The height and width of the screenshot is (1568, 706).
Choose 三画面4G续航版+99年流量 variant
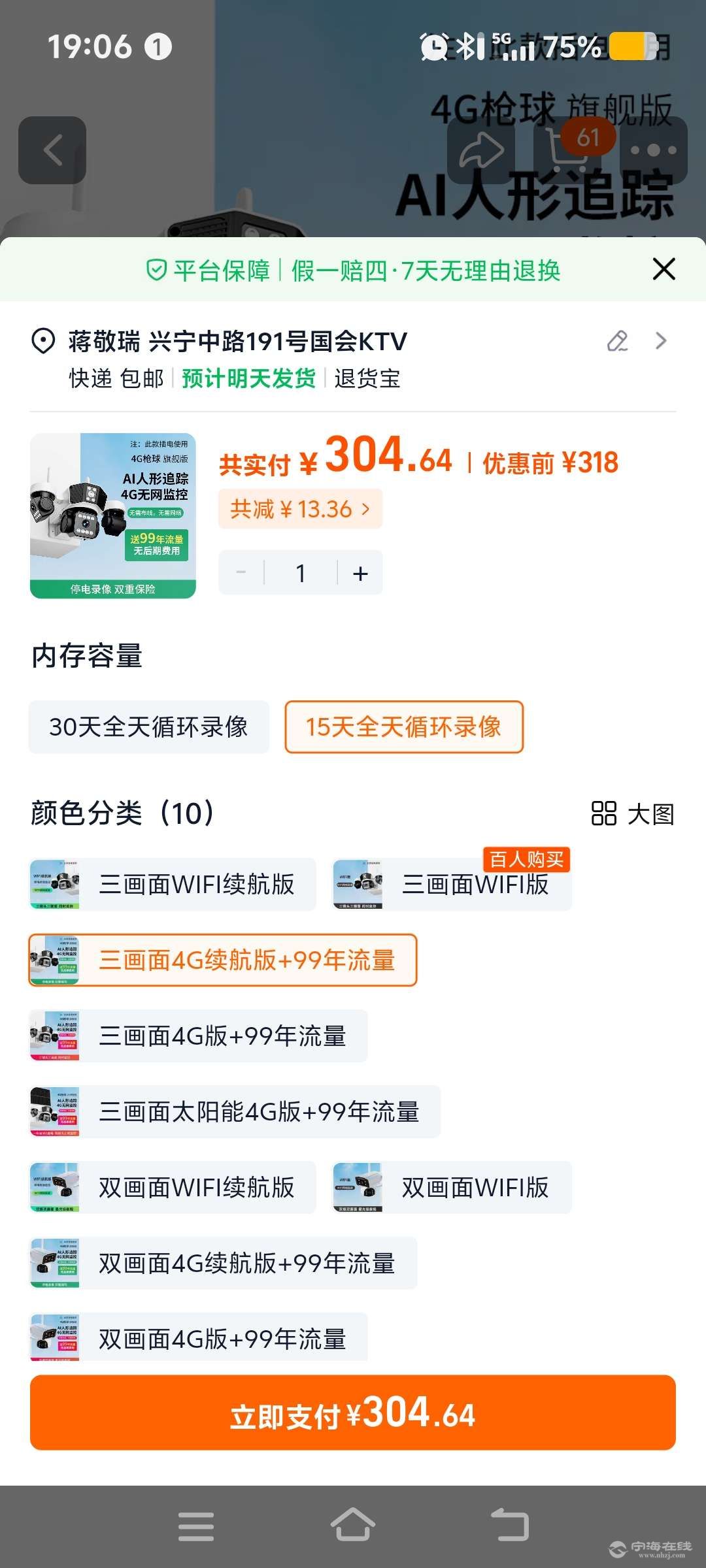(x=223, y=960)
